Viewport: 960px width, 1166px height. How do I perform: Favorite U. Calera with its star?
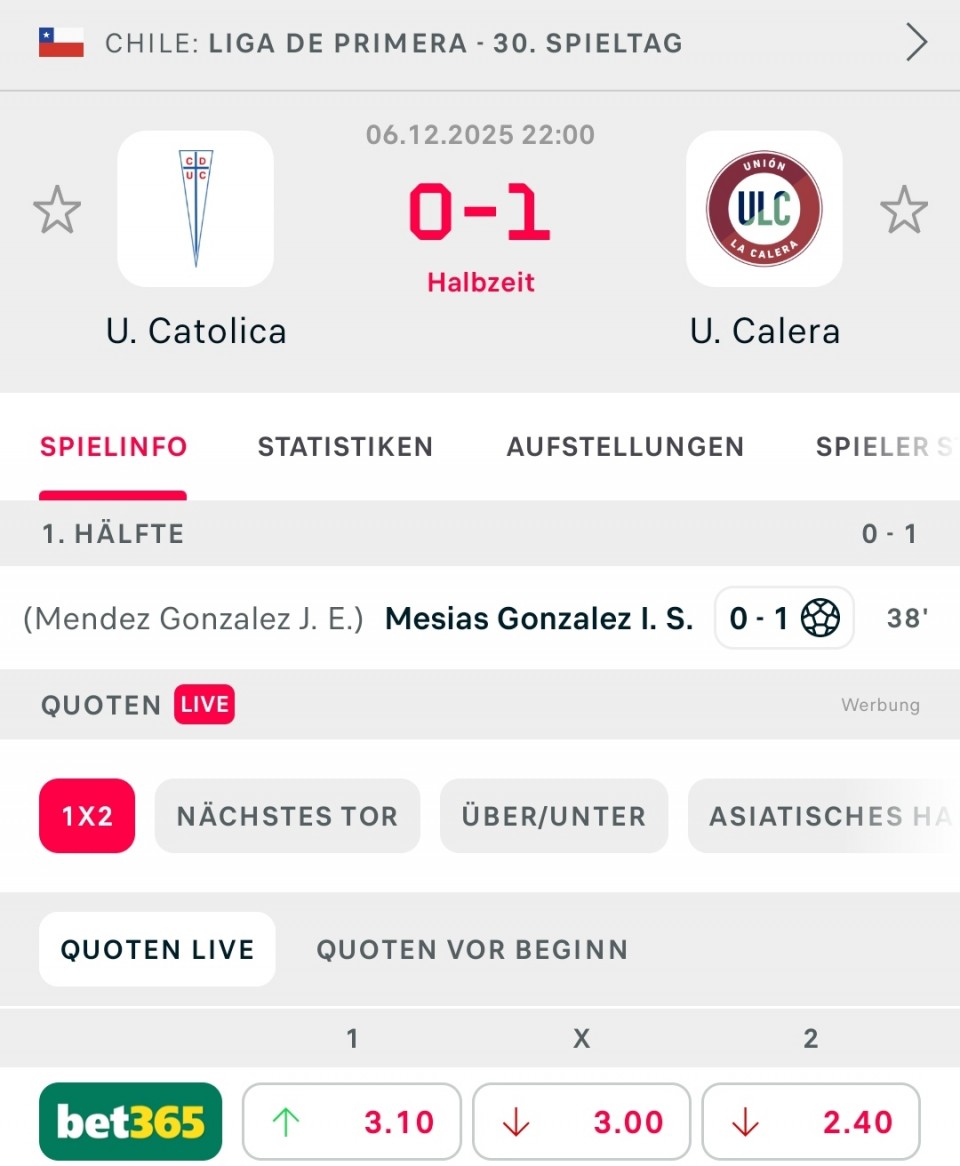click(904, 210)
